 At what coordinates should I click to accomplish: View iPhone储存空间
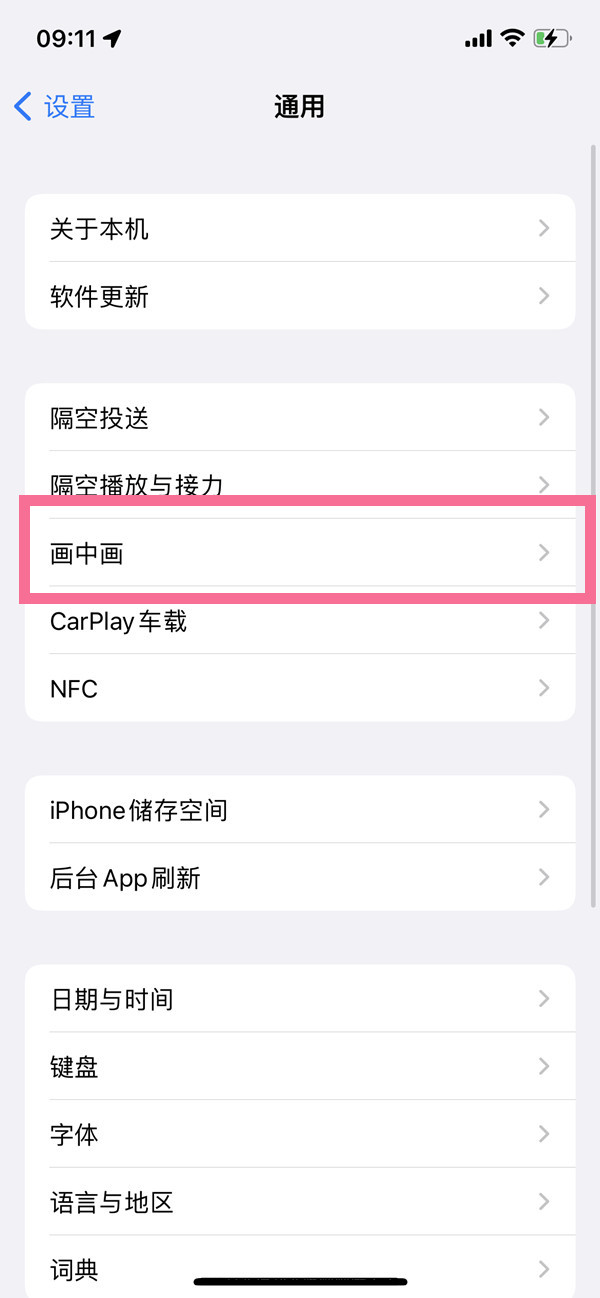[x=300, y=809]
